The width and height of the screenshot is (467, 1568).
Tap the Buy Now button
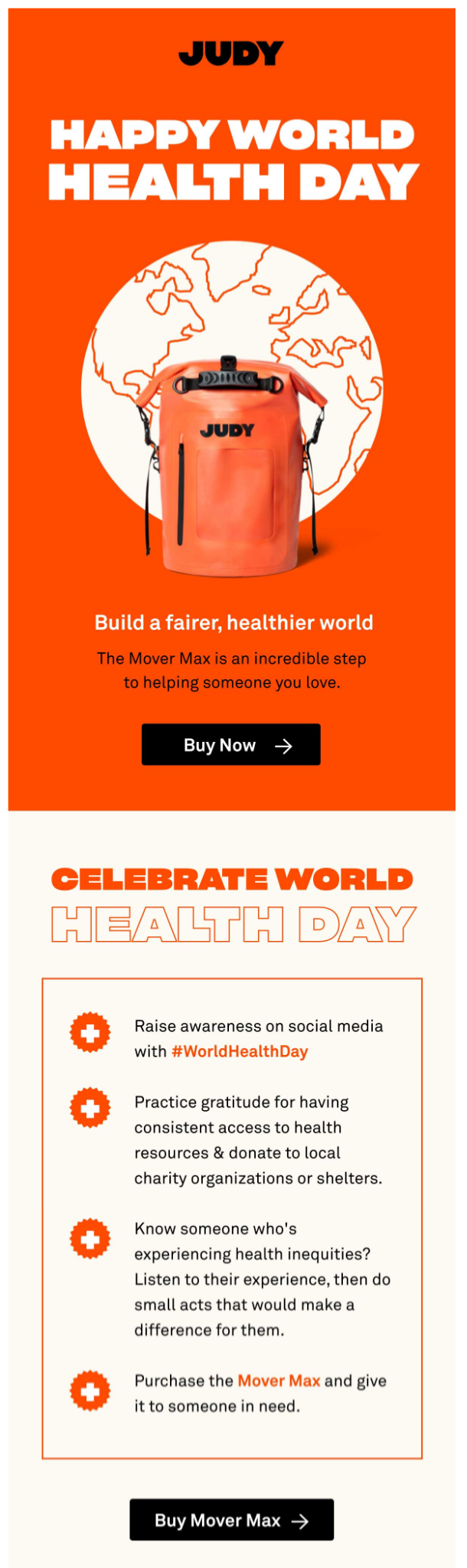click(x=230, y=744)
